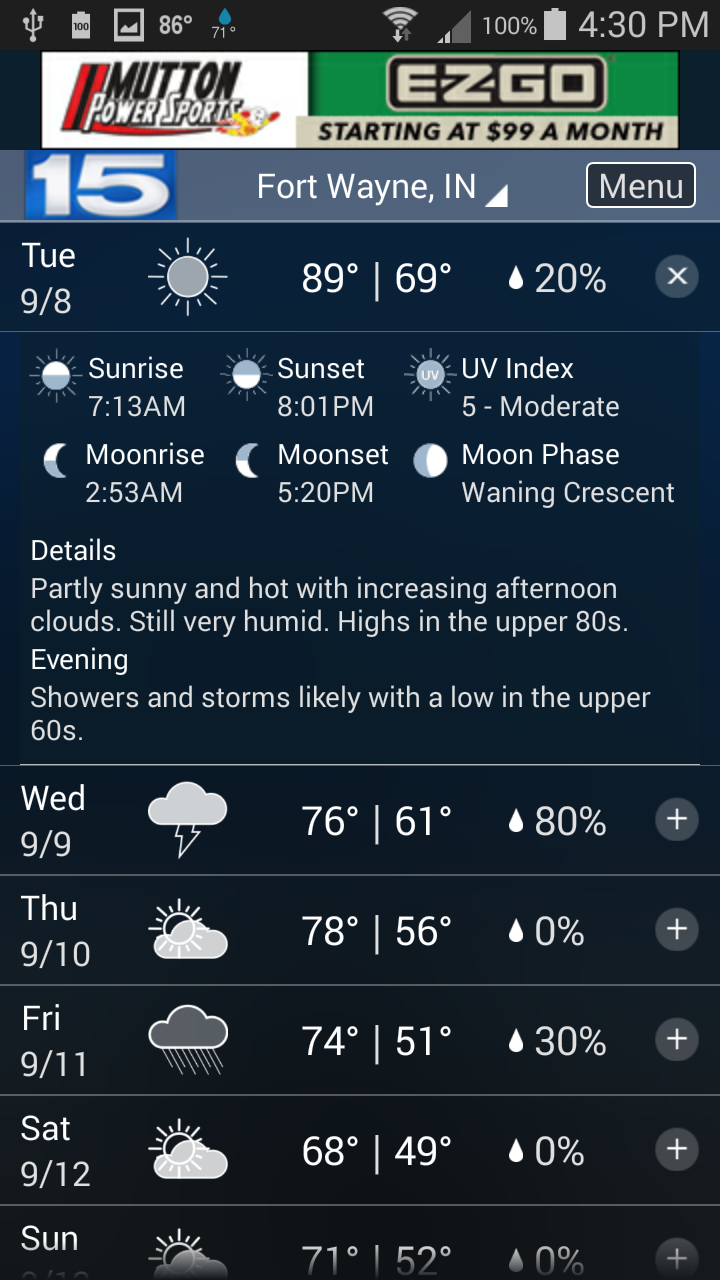
Task: Expand Wed 9/9 forecast details
Action: [677, 820]
